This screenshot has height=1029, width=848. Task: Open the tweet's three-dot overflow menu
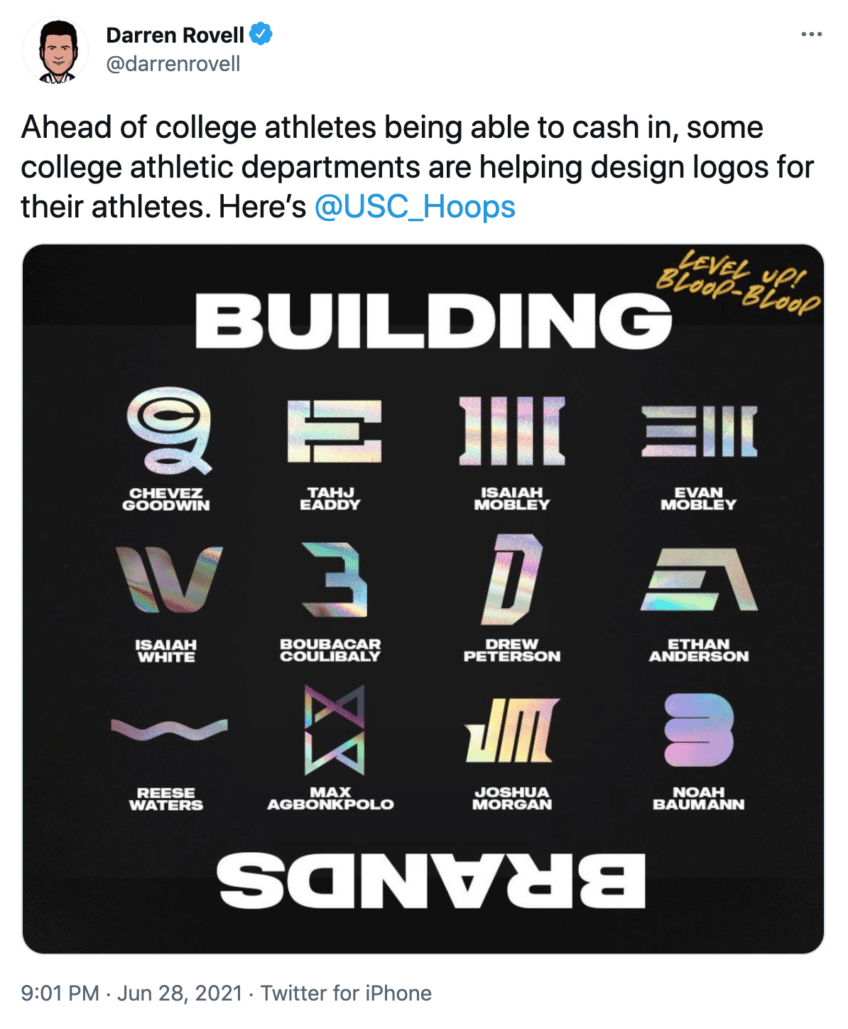click(812, 35)
